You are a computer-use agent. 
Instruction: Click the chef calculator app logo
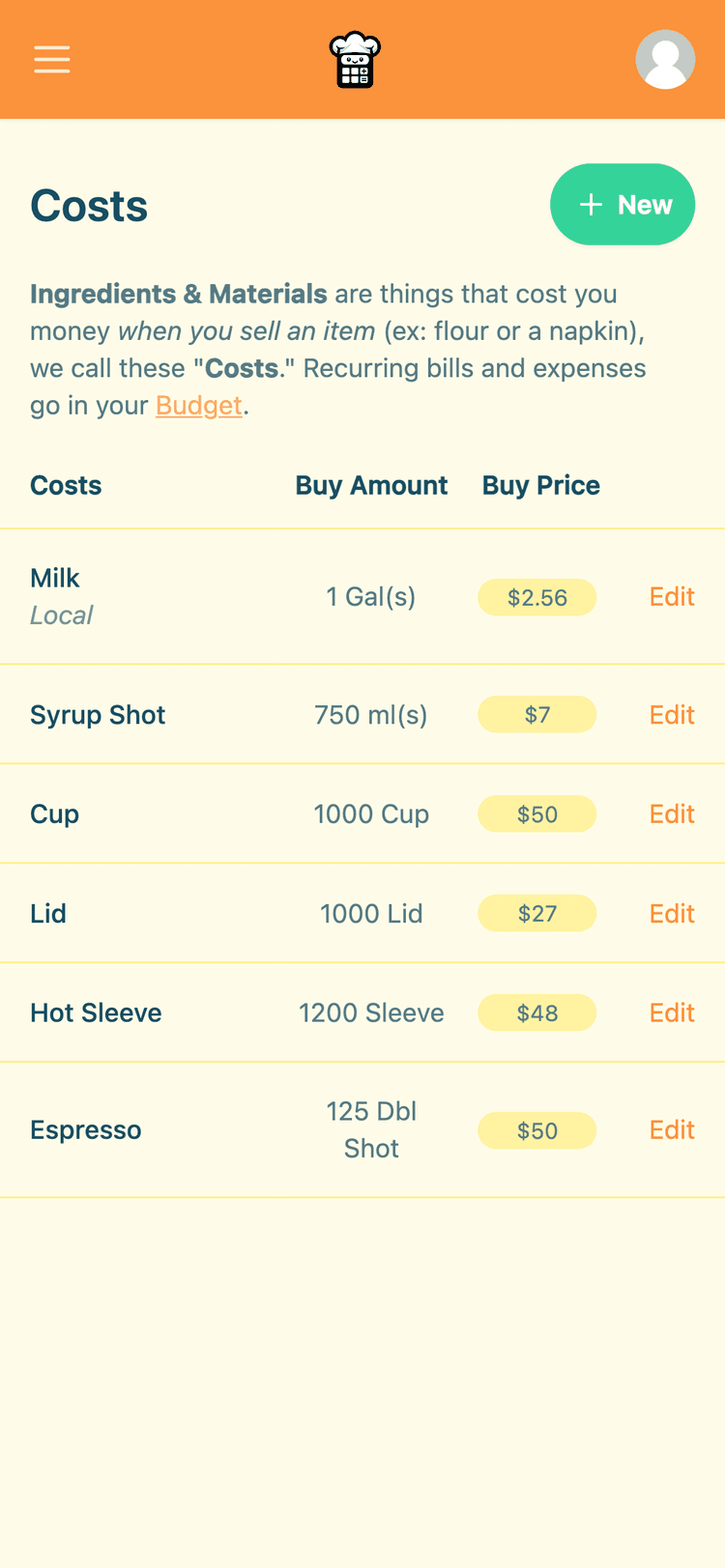(355, 59)
